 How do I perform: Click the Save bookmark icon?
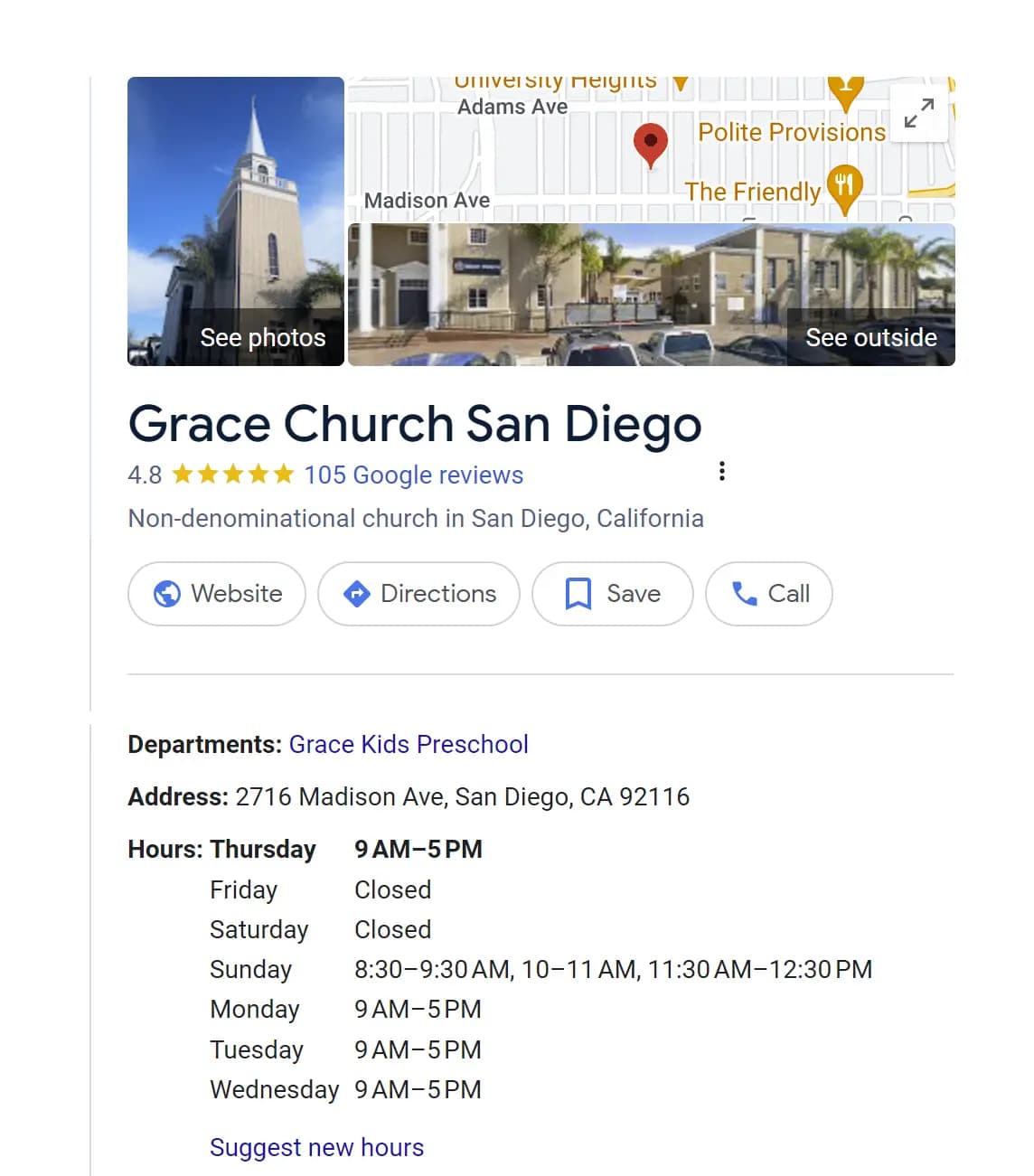point(578,594)
